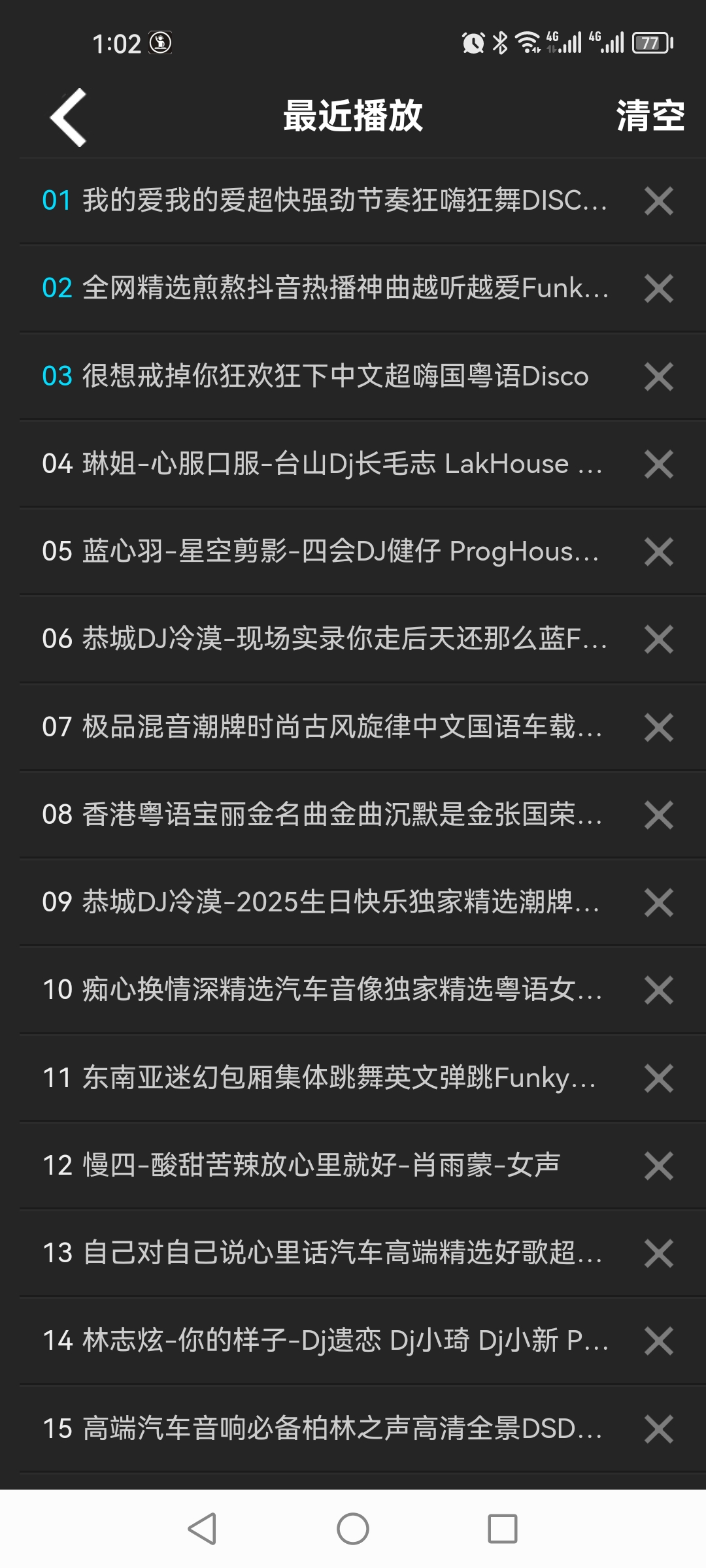Play track 14 林志炫-你的样子
706x1568 pixels.
click(325, 1341)
